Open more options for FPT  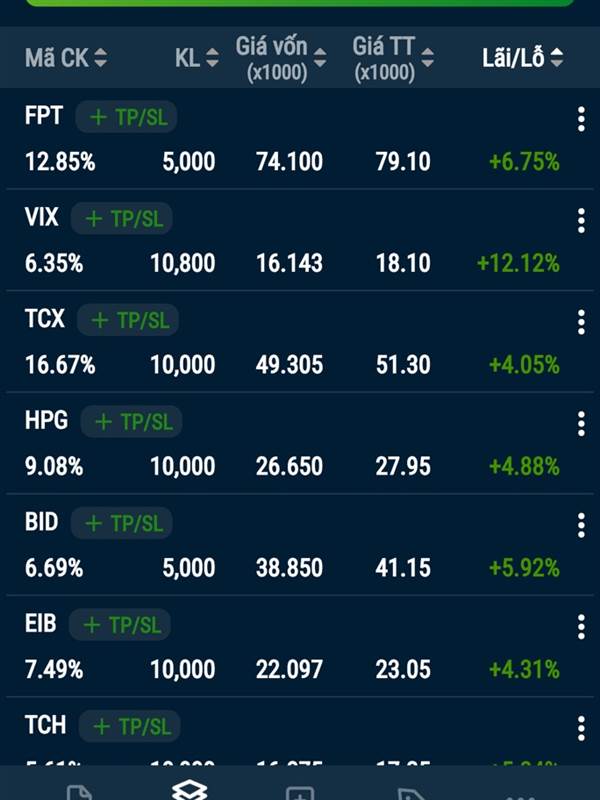point(581,120)
